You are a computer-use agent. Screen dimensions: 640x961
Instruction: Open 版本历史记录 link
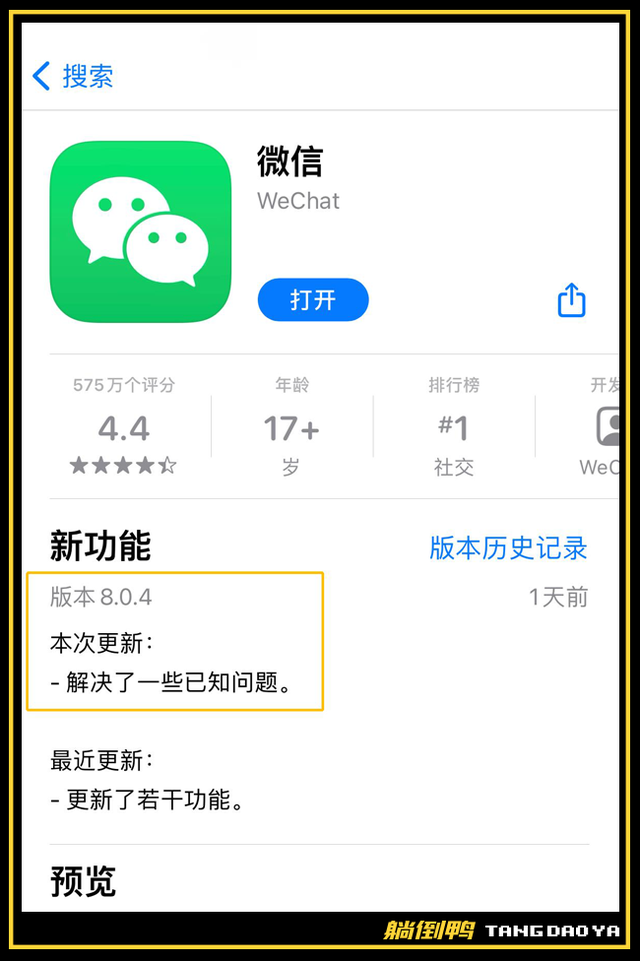(508, 547)
